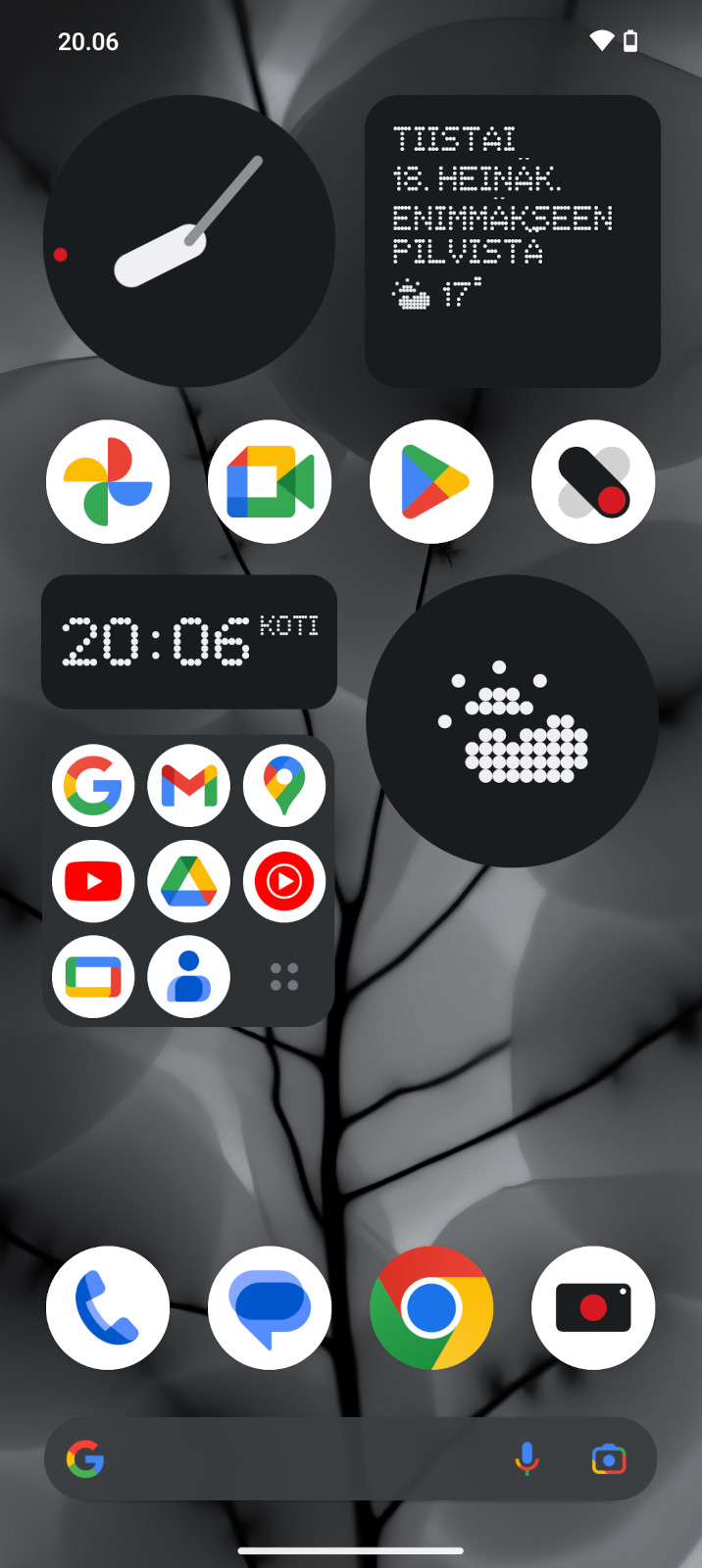
Task: Open Google Maps
Action: 284,786
